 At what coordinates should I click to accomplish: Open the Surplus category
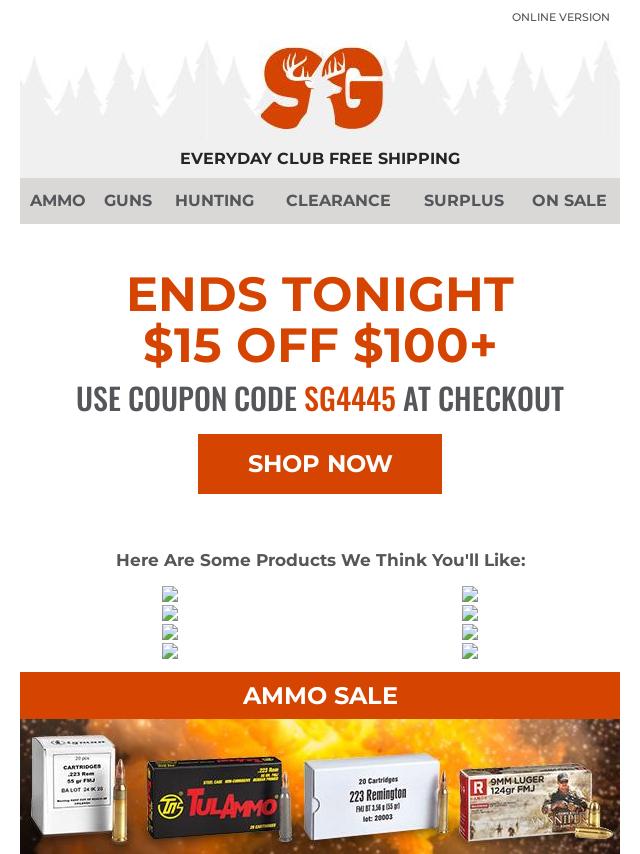coord(464,201)
